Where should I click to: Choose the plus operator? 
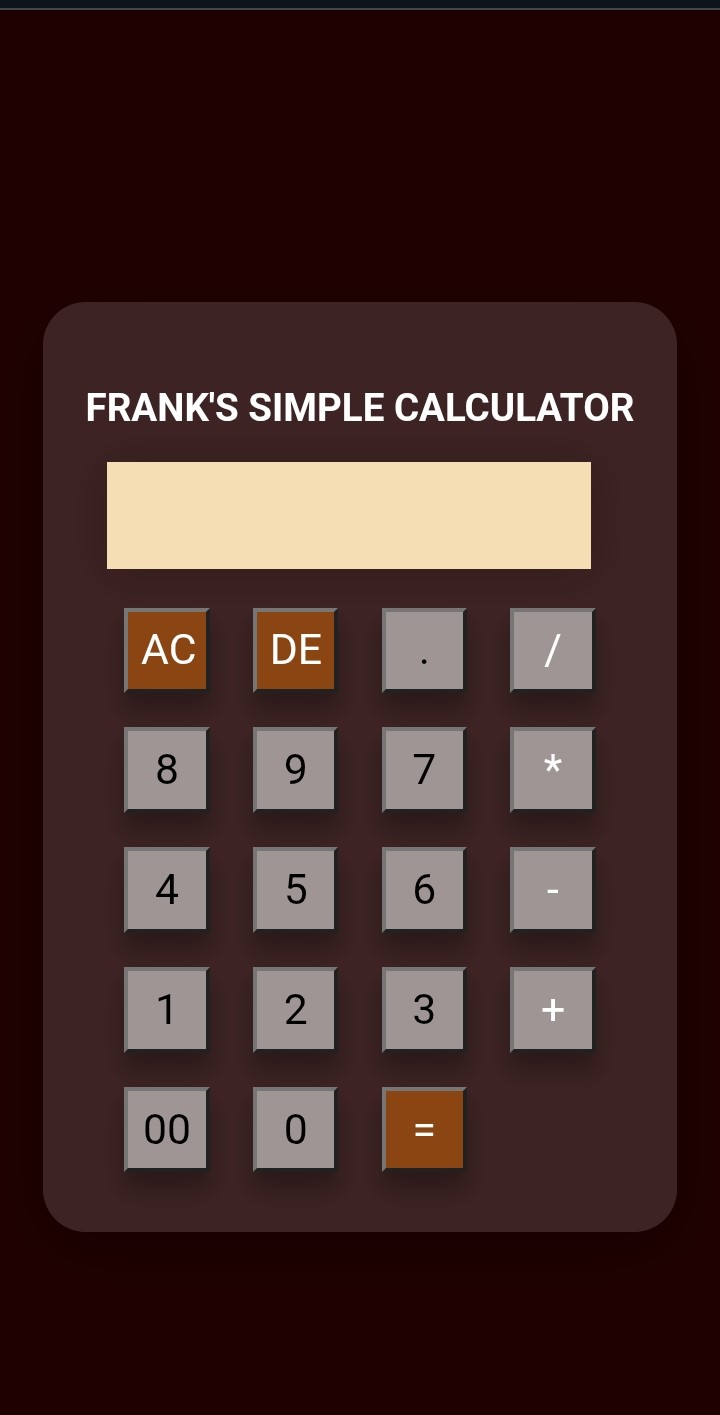pos(552,1009)
